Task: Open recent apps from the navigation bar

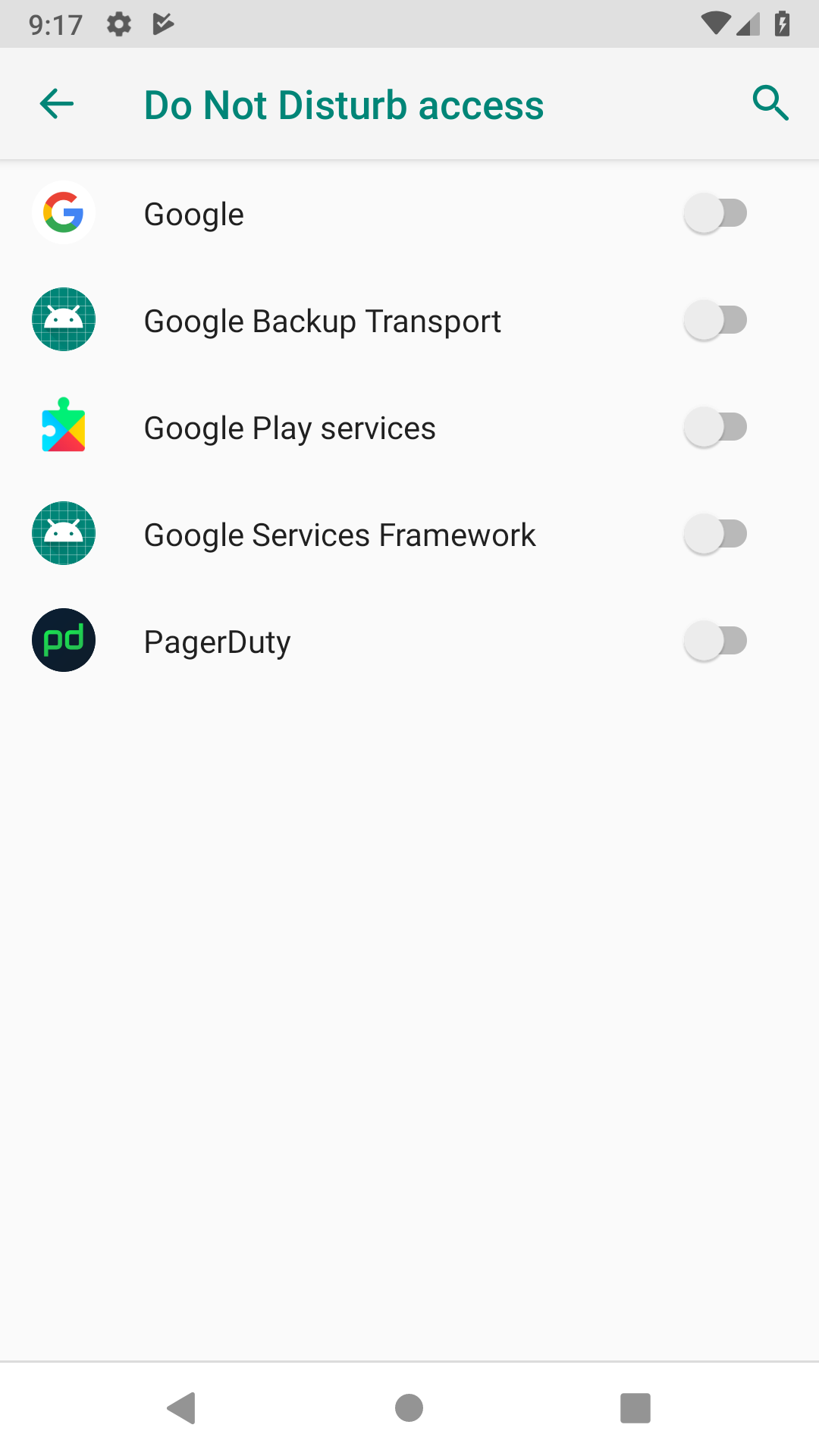Action: pos(635,1408)
